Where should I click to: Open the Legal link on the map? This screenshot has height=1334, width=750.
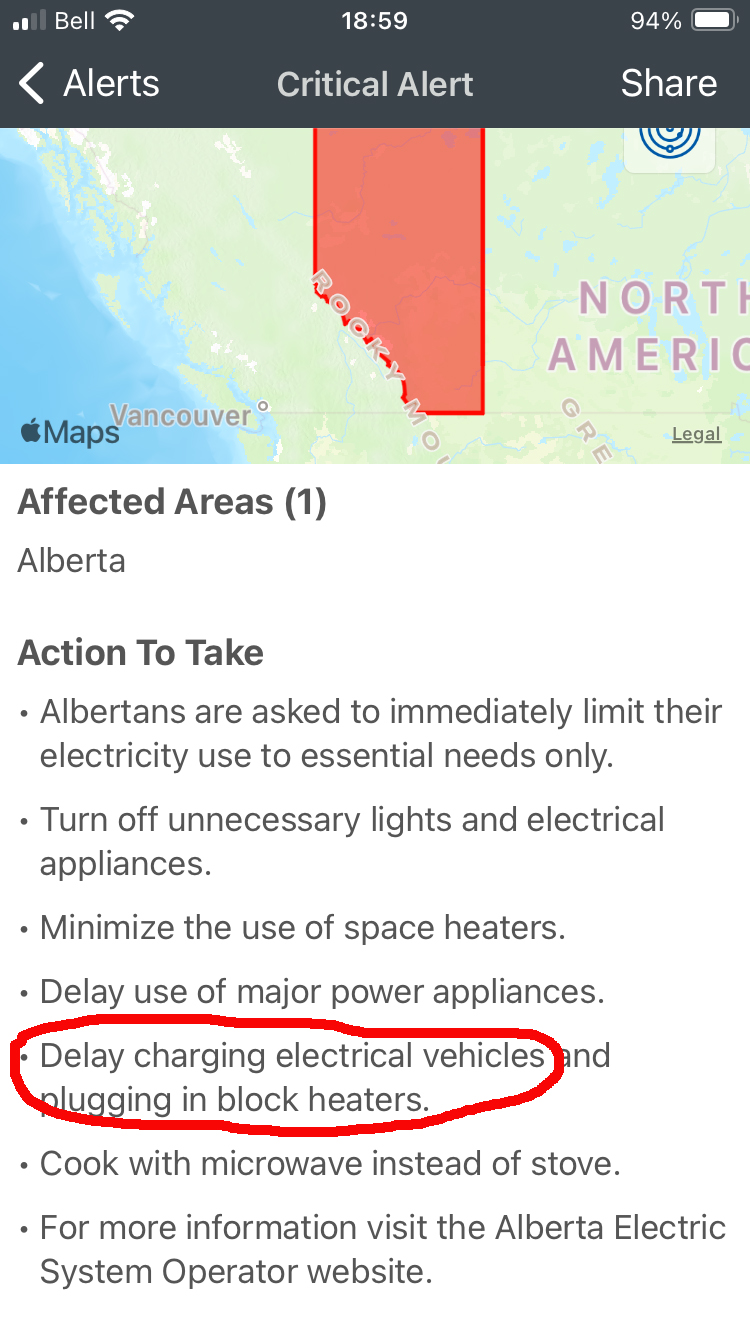(x=696, y=434)
